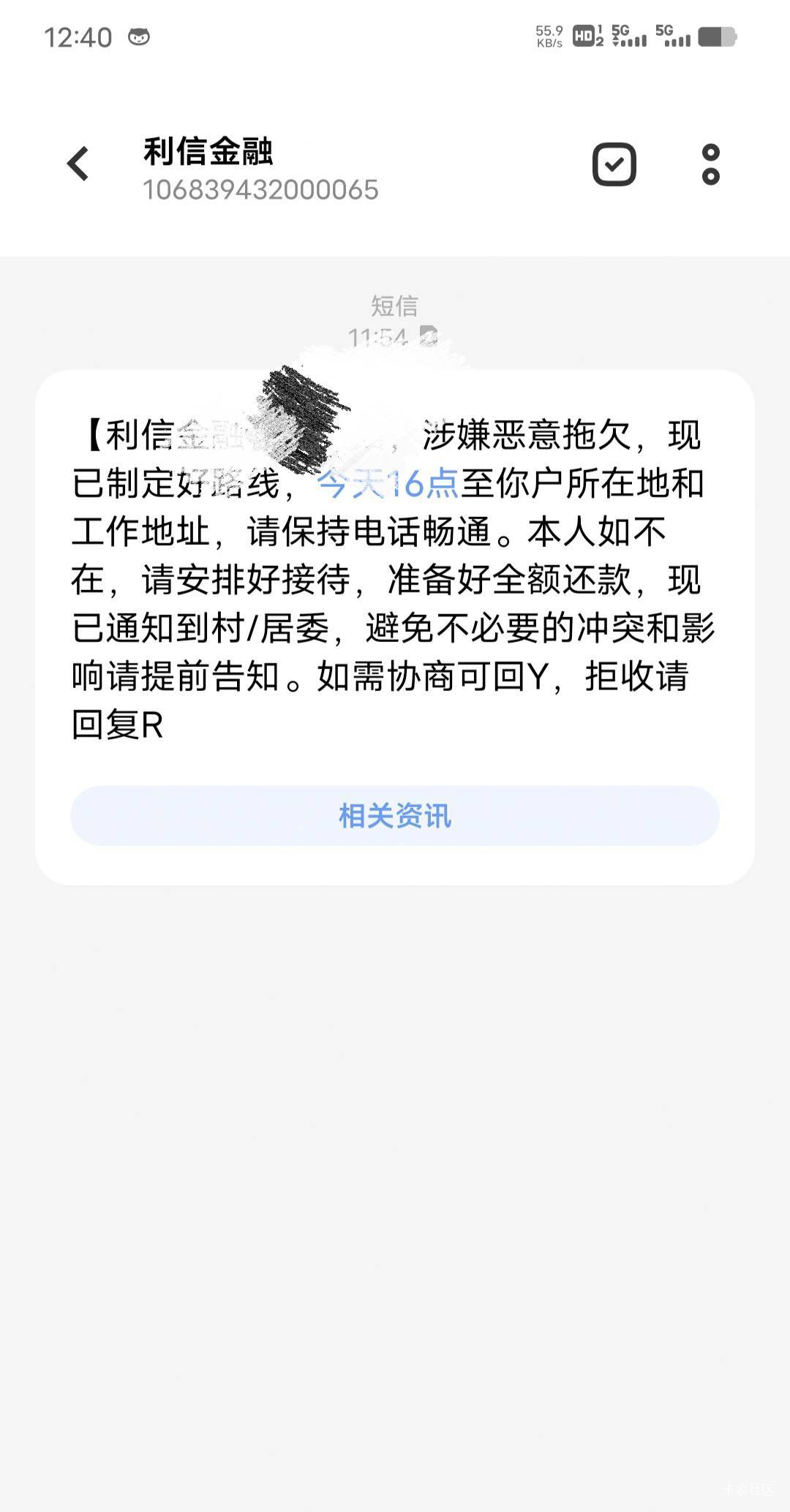Tap the 短信 label above the message
The height and width of the screenshot is (1512, 790).
pos(395,306)
